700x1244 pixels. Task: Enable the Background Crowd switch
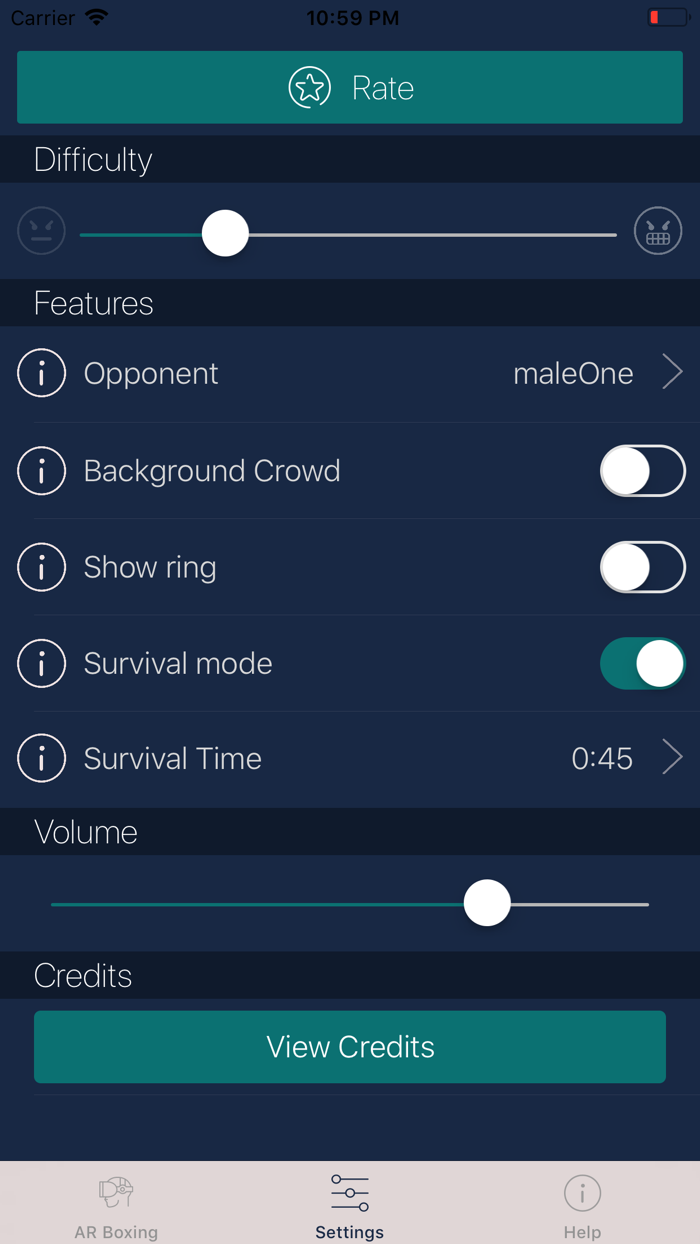coord(642,471)
